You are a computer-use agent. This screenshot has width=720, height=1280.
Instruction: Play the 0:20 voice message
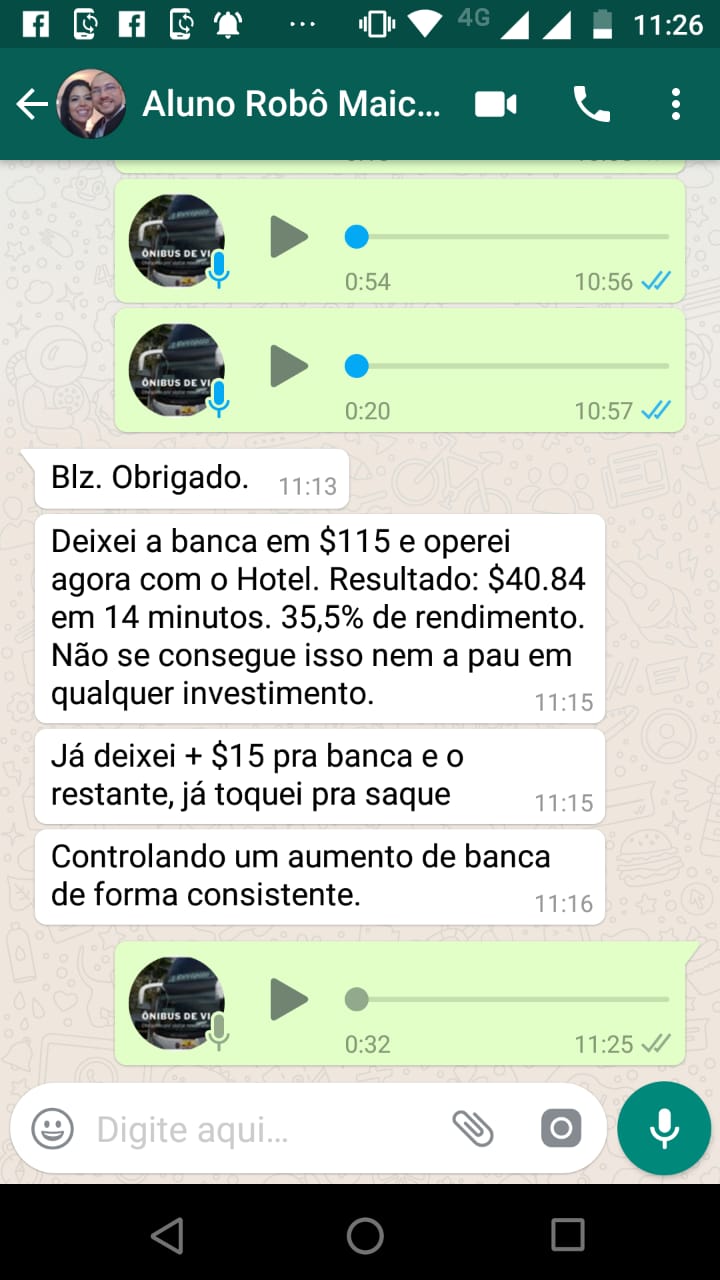point(289,366)
